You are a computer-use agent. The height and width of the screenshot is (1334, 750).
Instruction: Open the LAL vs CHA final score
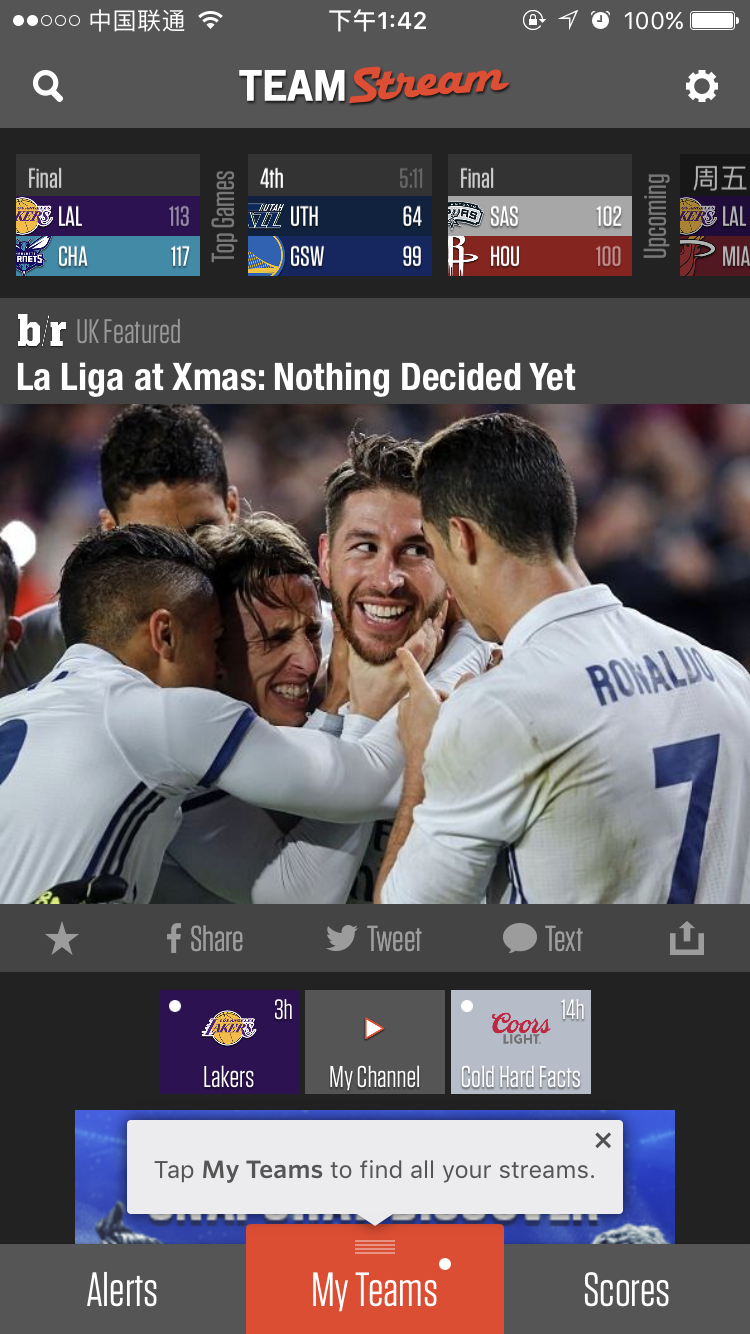point(108,216)
